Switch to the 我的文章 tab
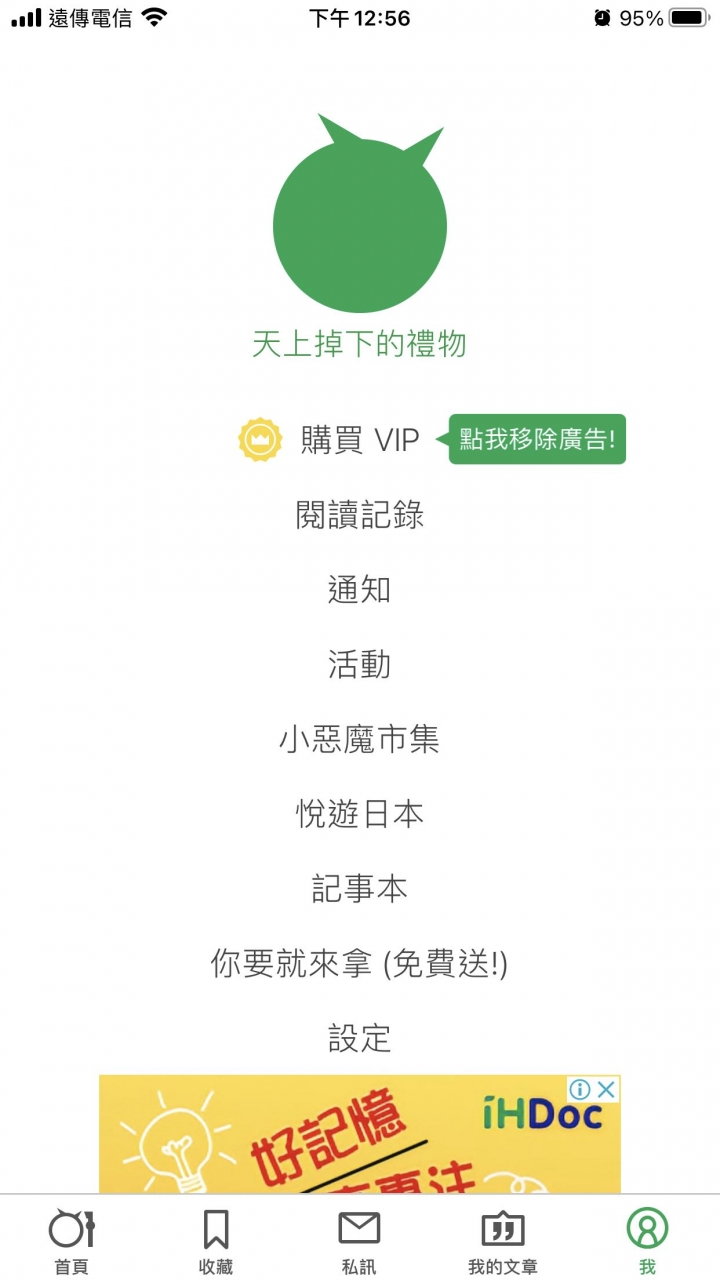The image size is (720, 1280). click(503, 1242)
